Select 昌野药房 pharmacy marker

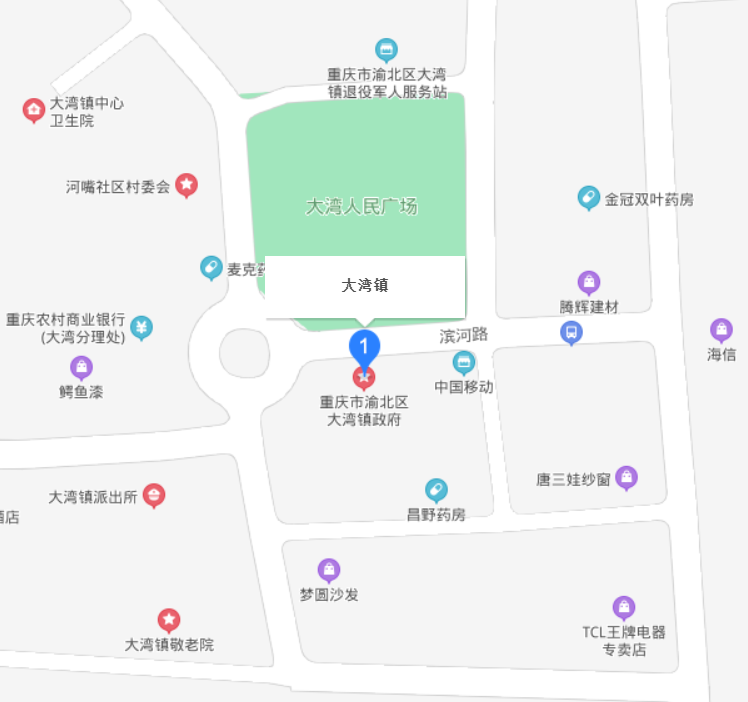click(x=436, y=490)
